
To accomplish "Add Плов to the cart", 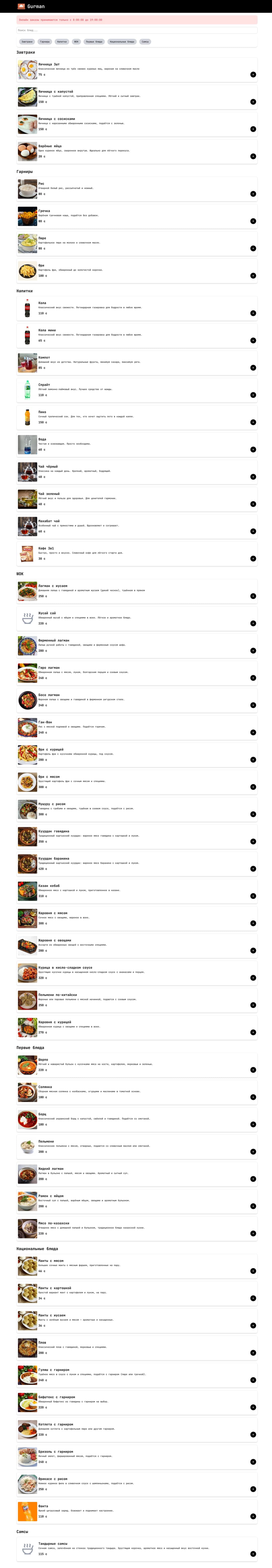I will click(253, 1353).
